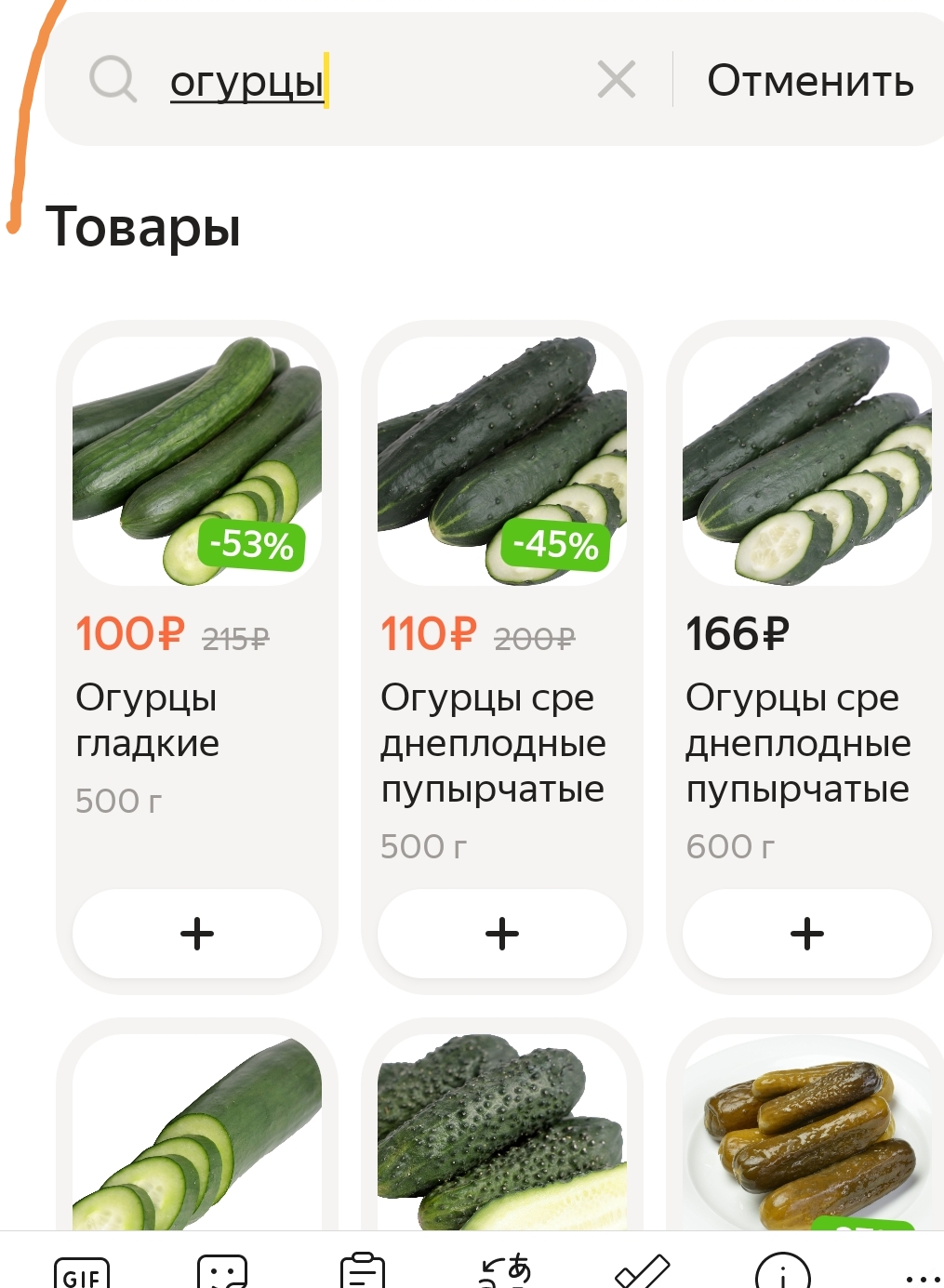Open the keyboard clipboard

363,1270
